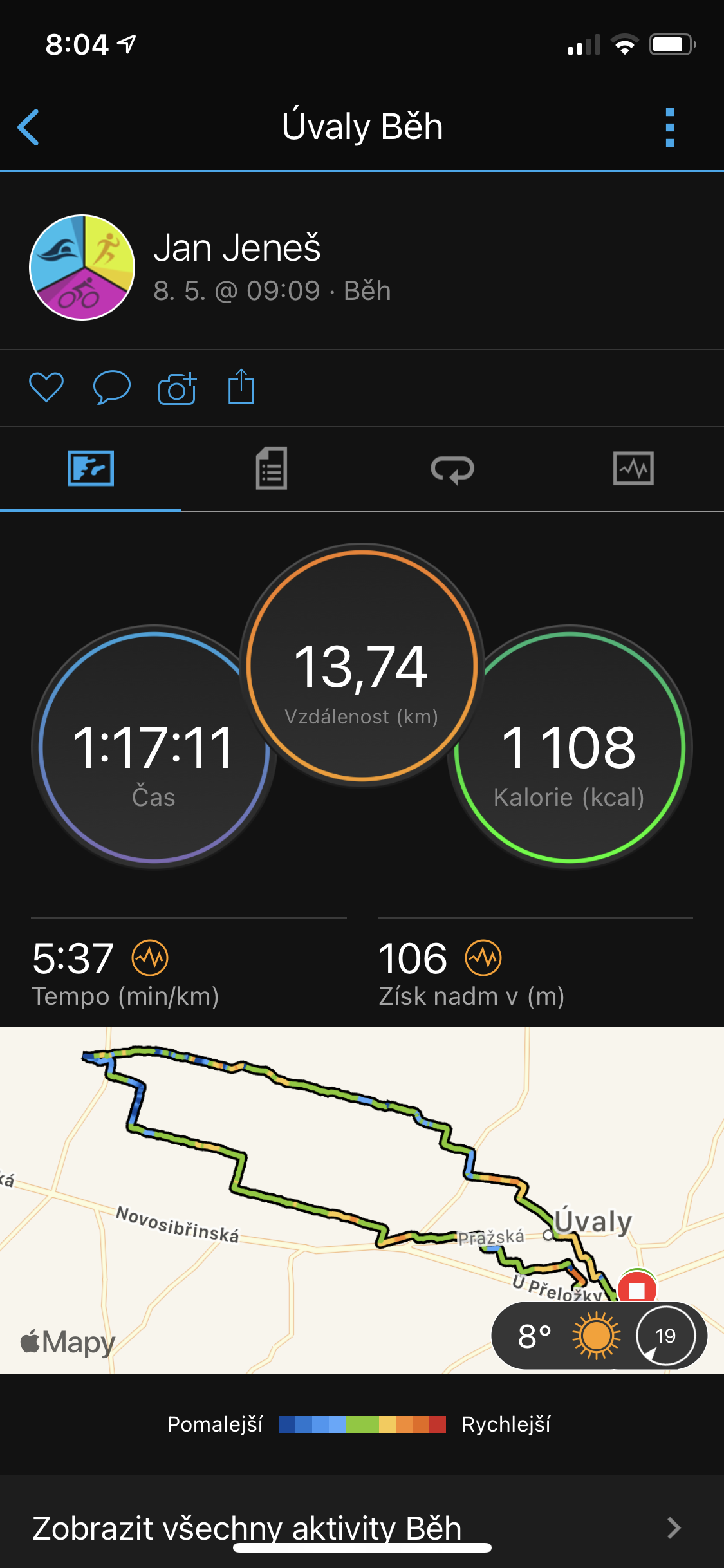Image resolution: width=724 pixels, height=1568 pixels.
Task: Open Jan Jeneš profile avatar
Action: click(x=82, y=267)
